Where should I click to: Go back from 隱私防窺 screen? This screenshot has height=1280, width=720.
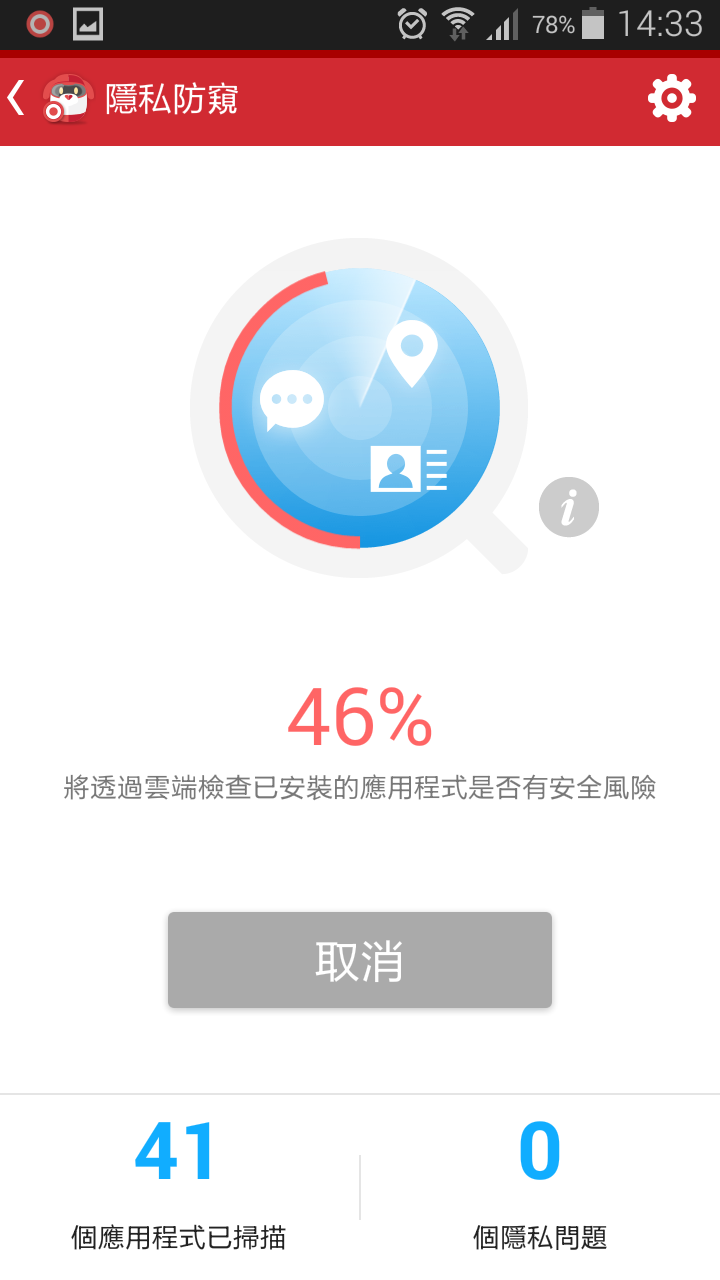pos(17,98)
